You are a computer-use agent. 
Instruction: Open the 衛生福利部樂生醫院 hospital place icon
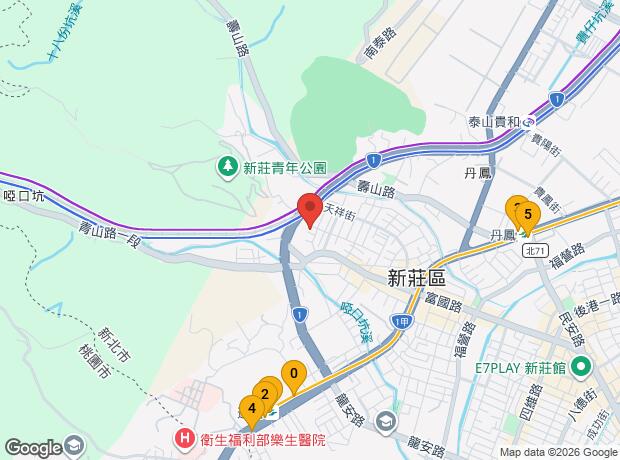pyautogui.click(x=185, y=438)
